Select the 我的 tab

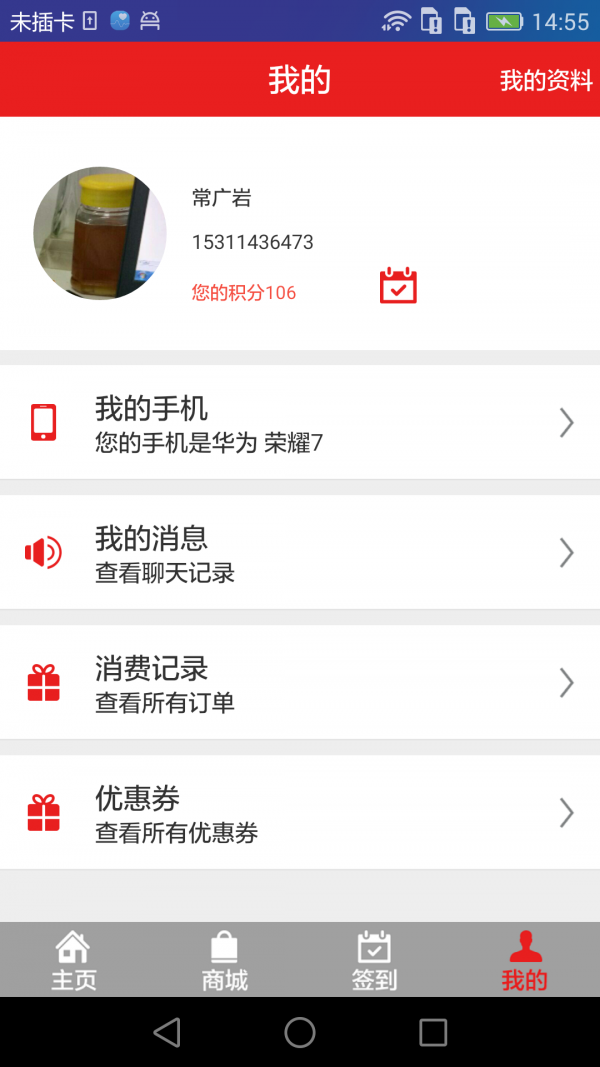pos(525,960)
